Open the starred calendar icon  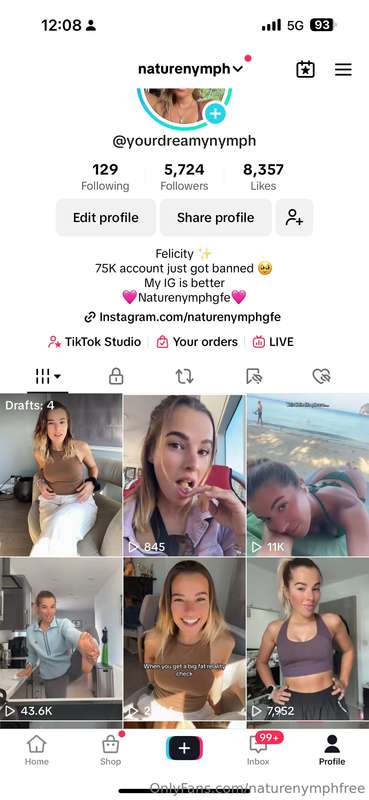305,69
